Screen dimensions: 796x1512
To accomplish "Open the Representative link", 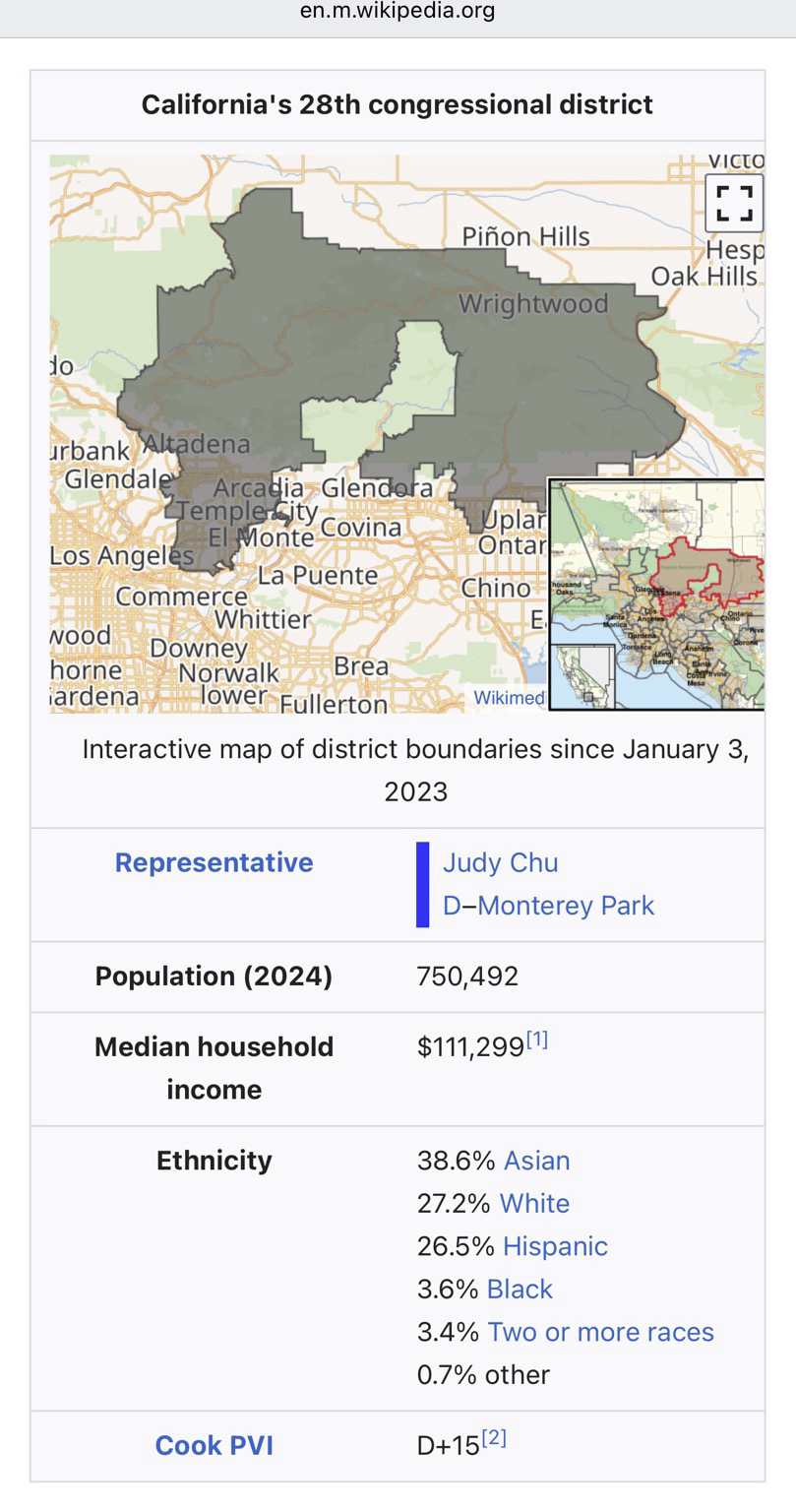I will pyautogui.click(x=214, y=862).
